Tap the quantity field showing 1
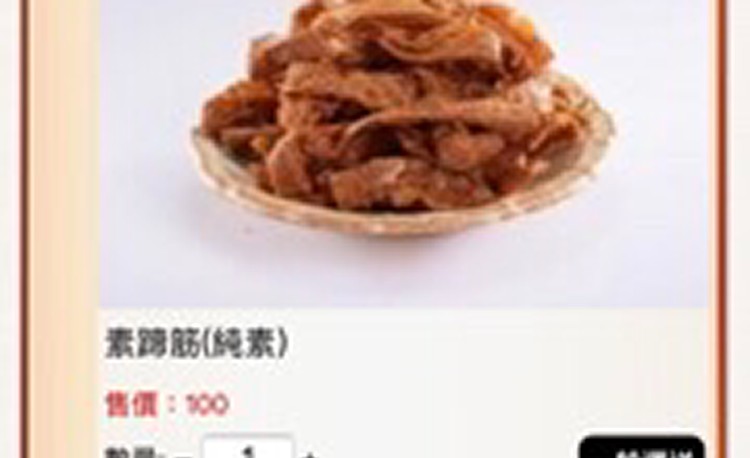The height and width of the screenshot is (458, 750). pos(248,450)
